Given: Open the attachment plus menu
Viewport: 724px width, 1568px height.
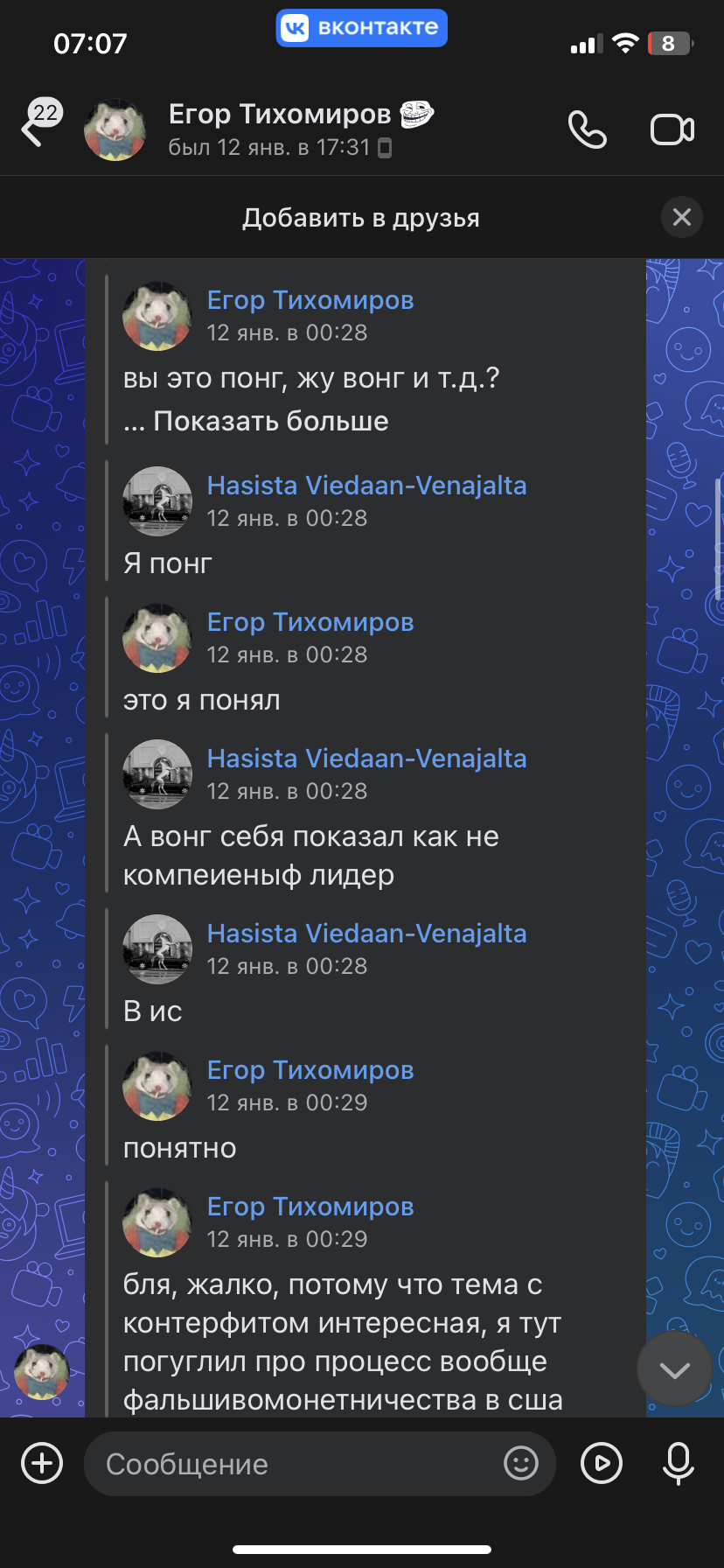Looking at the screenshot, I should [42, 1463].
